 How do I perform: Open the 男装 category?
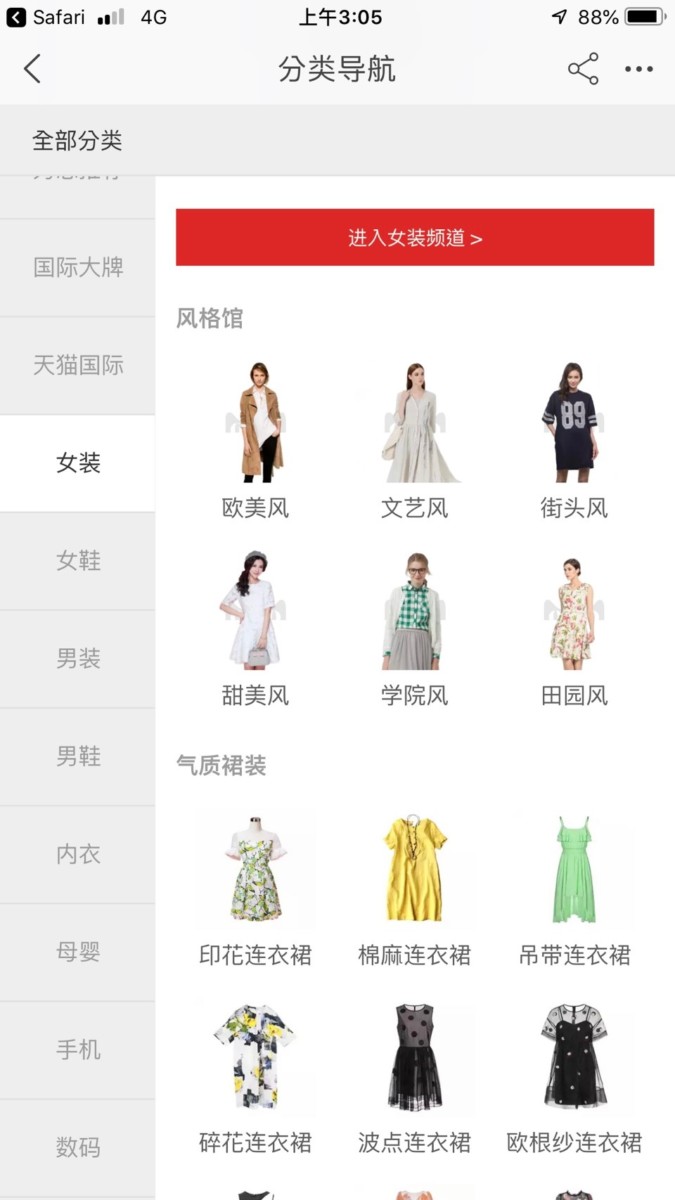pos(78,659)
